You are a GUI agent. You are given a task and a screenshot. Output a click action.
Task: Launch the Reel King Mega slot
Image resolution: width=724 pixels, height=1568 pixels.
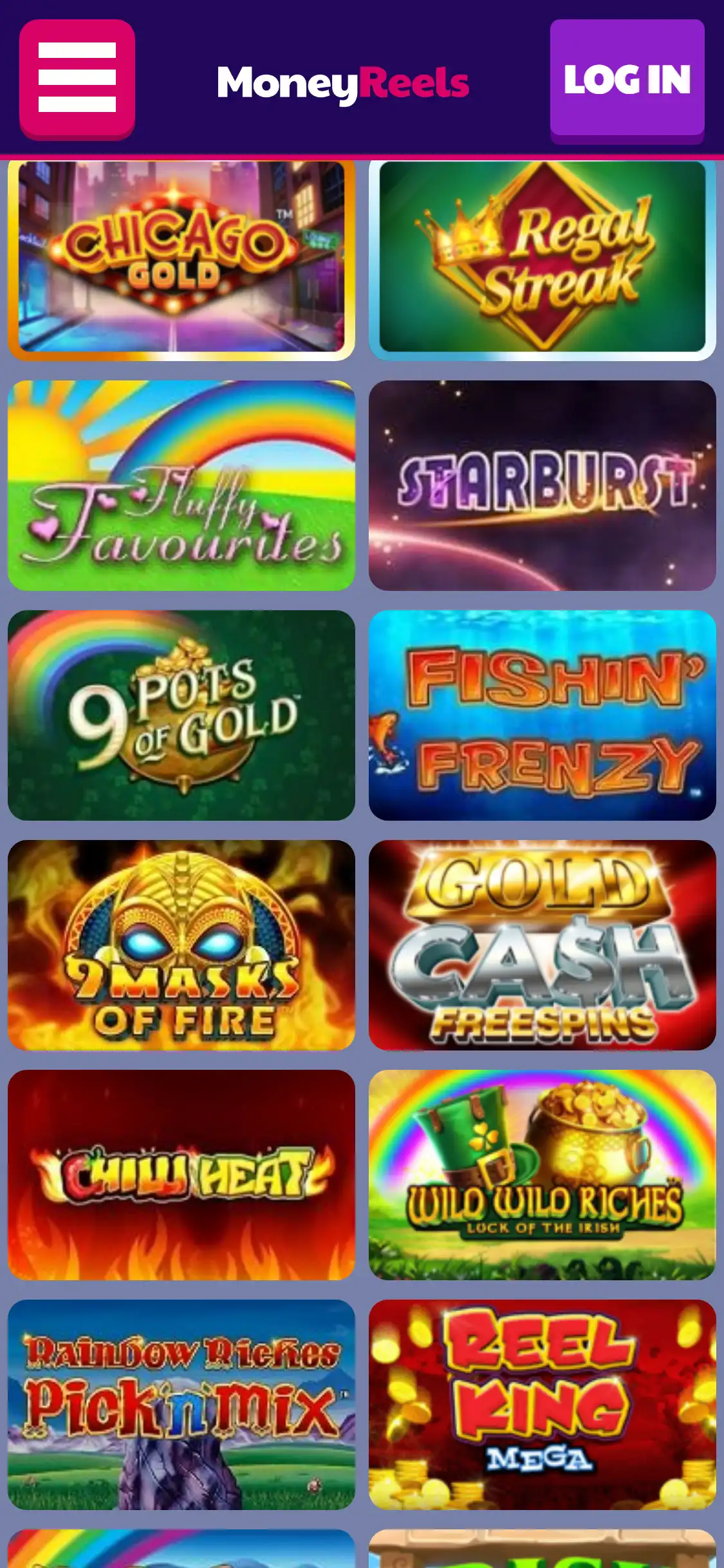[542, 1405]
